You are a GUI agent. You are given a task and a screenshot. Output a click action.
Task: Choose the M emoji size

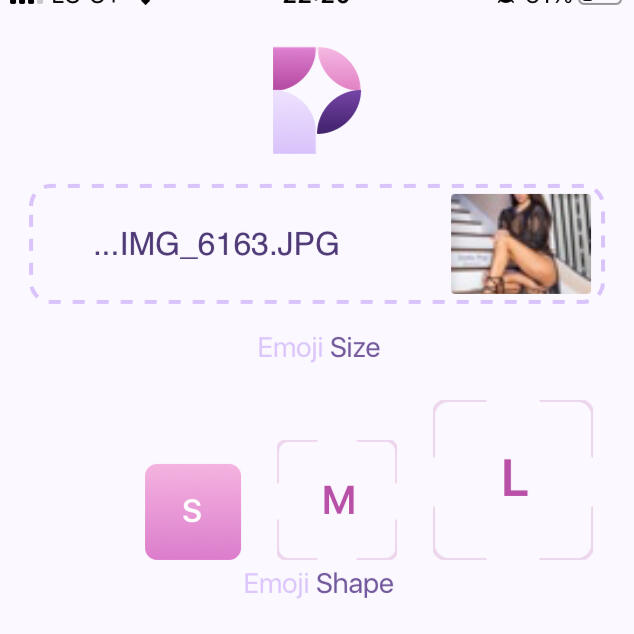[x=338, y=500]
